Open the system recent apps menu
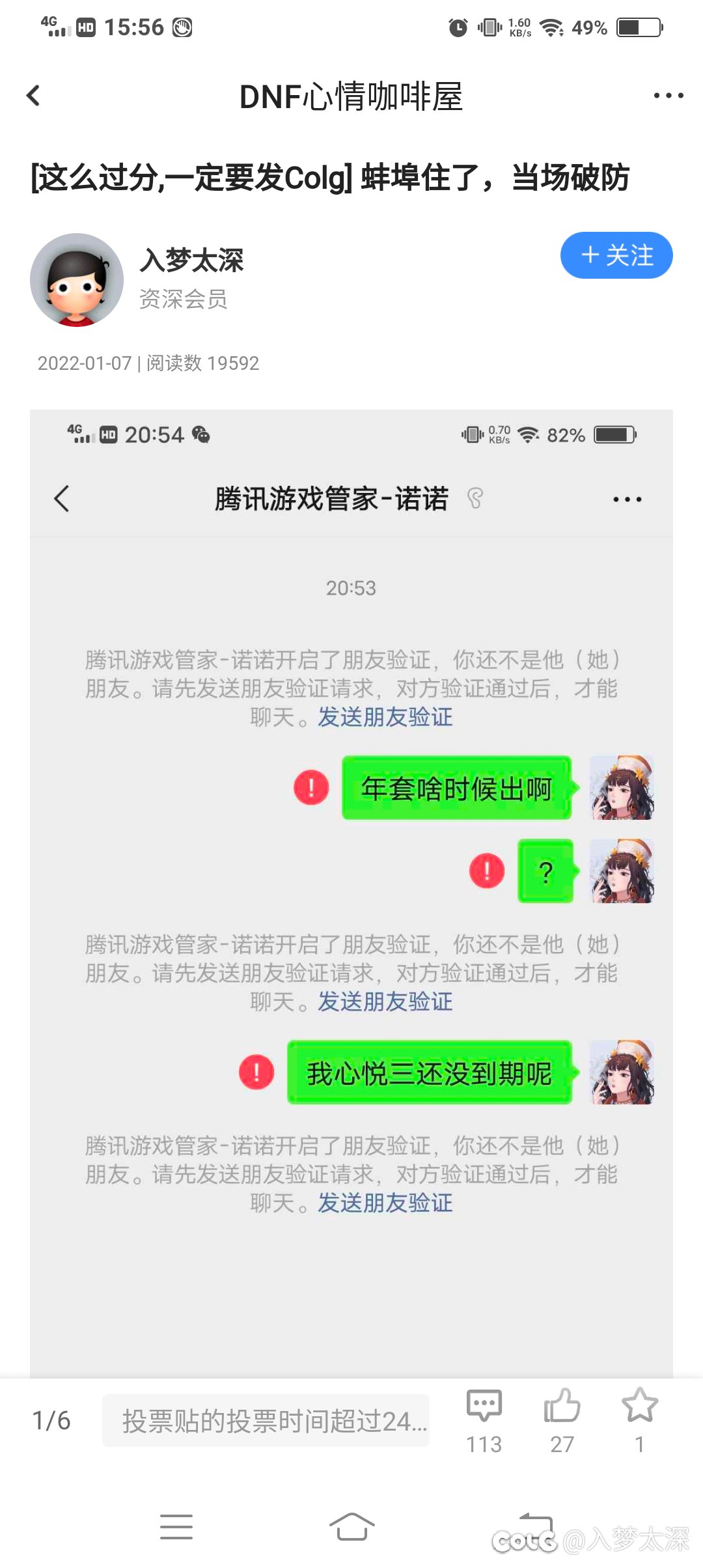The height and width of the screenshot is (1568, 703). click(x=176, y=1526)
